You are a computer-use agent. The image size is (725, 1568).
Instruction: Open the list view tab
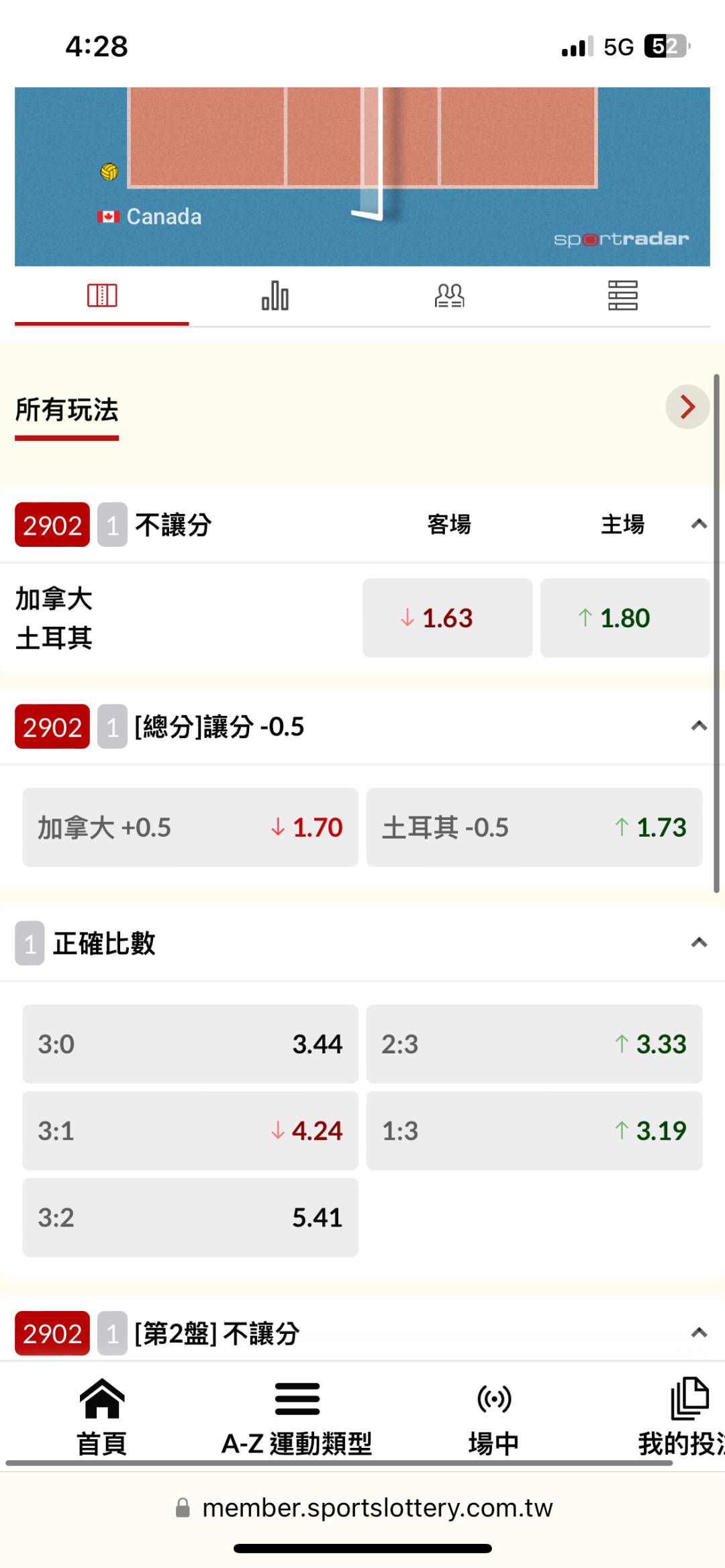coord(622,296)
